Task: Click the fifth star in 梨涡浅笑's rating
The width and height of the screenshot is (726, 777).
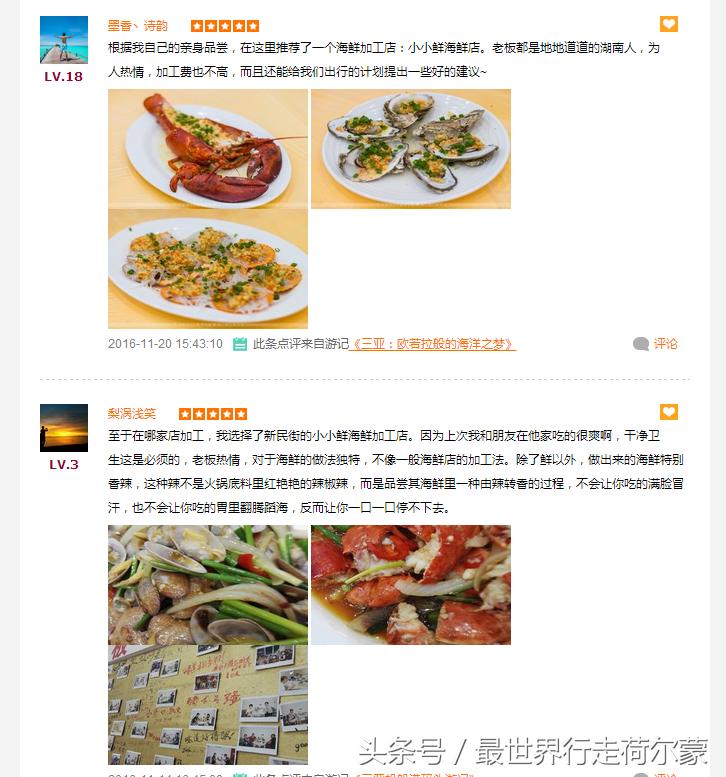Action: pyautogui.click(x=237, y=412)
